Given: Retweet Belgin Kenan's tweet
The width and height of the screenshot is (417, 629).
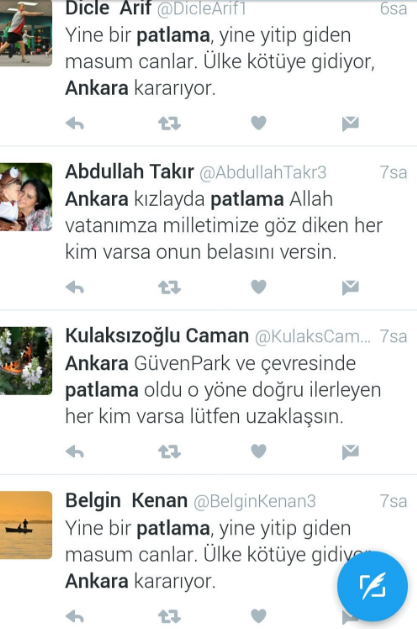Looking at the screenshot, I should tap(169, 616).
